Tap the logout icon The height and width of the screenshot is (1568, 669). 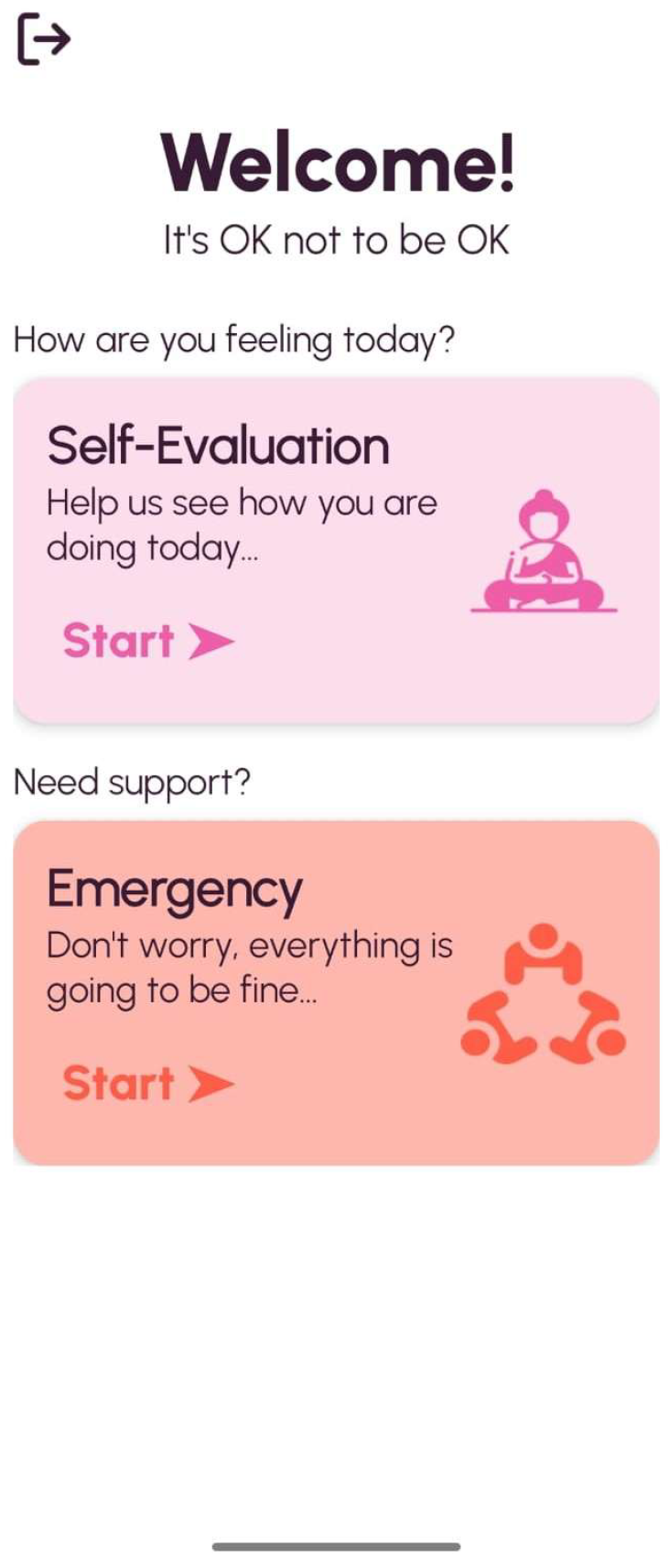pyautogui.click(x=43, y=39)
